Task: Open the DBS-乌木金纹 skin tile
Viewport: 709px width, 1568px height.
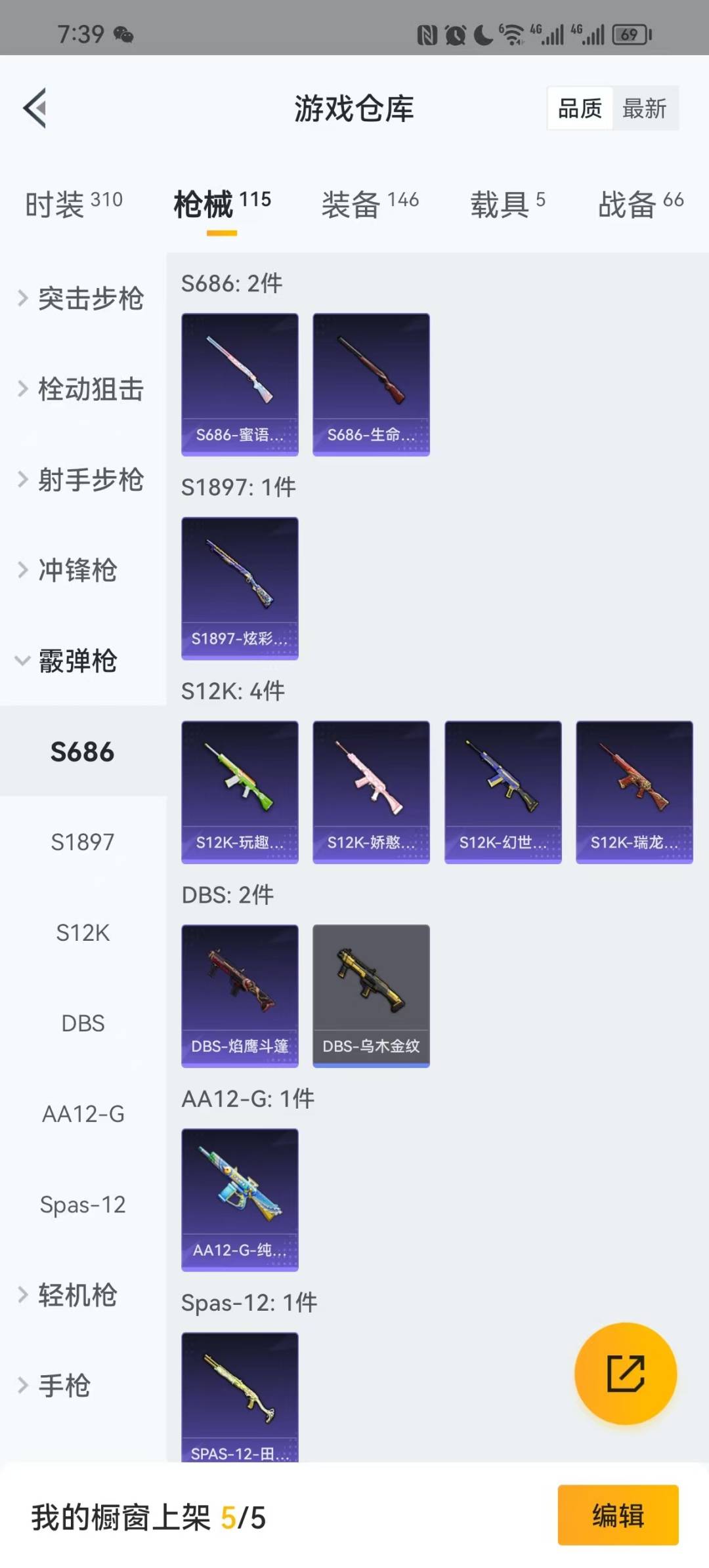Action: (x=371, y=995)
